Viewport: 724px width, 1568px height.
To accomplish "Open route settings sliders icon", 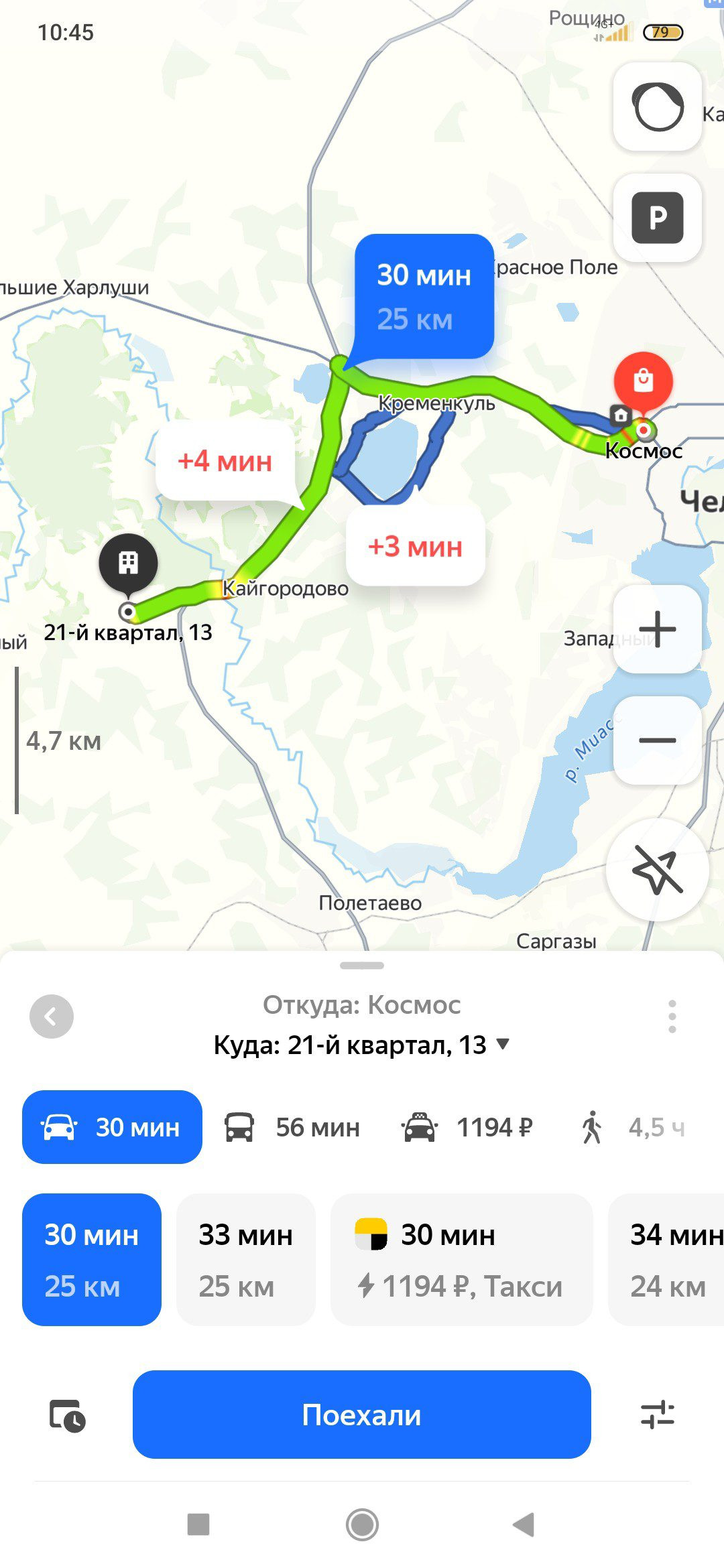I will [658, 1415].
